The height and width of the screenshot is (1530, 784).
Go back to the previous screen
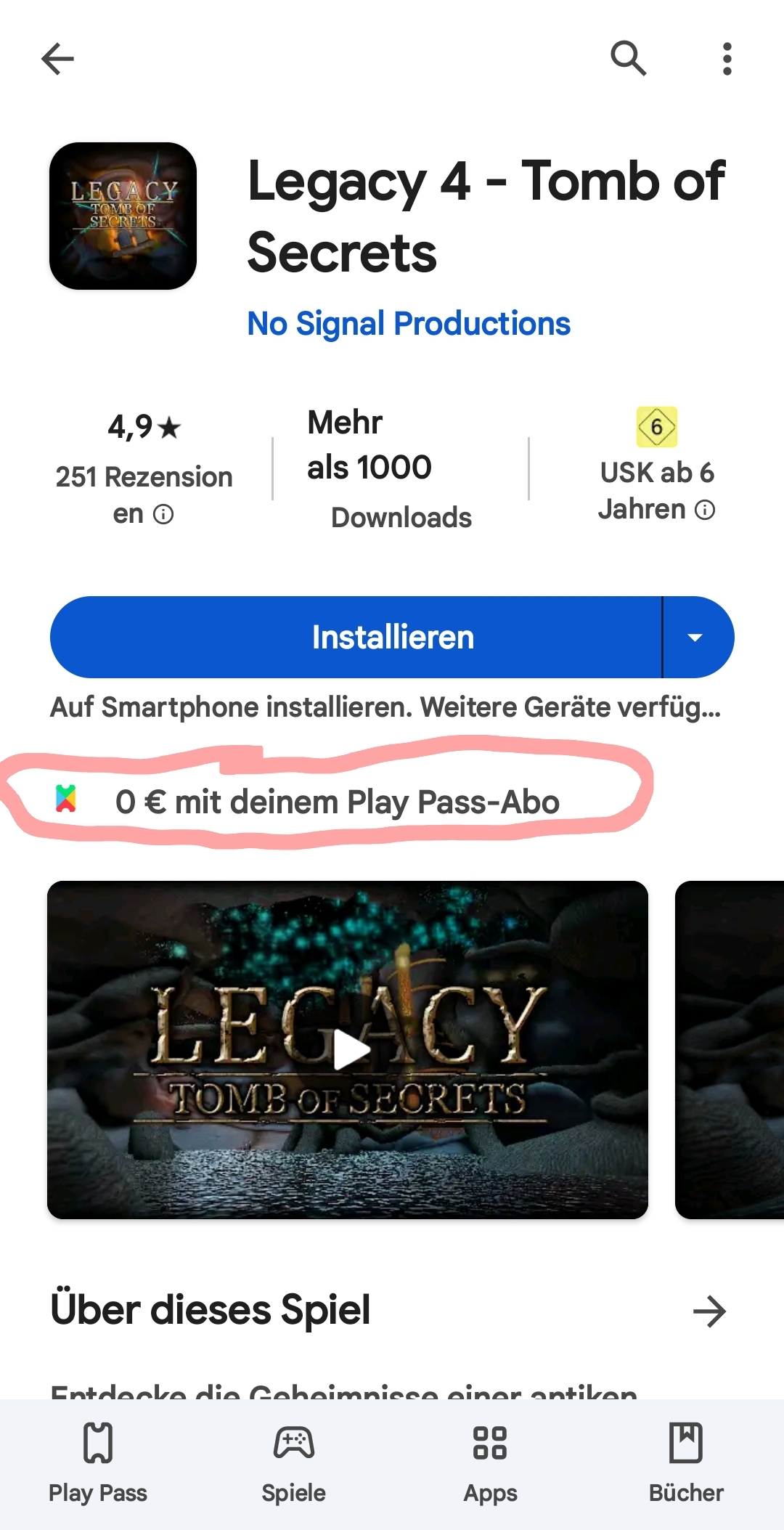[x=58, y=59]
